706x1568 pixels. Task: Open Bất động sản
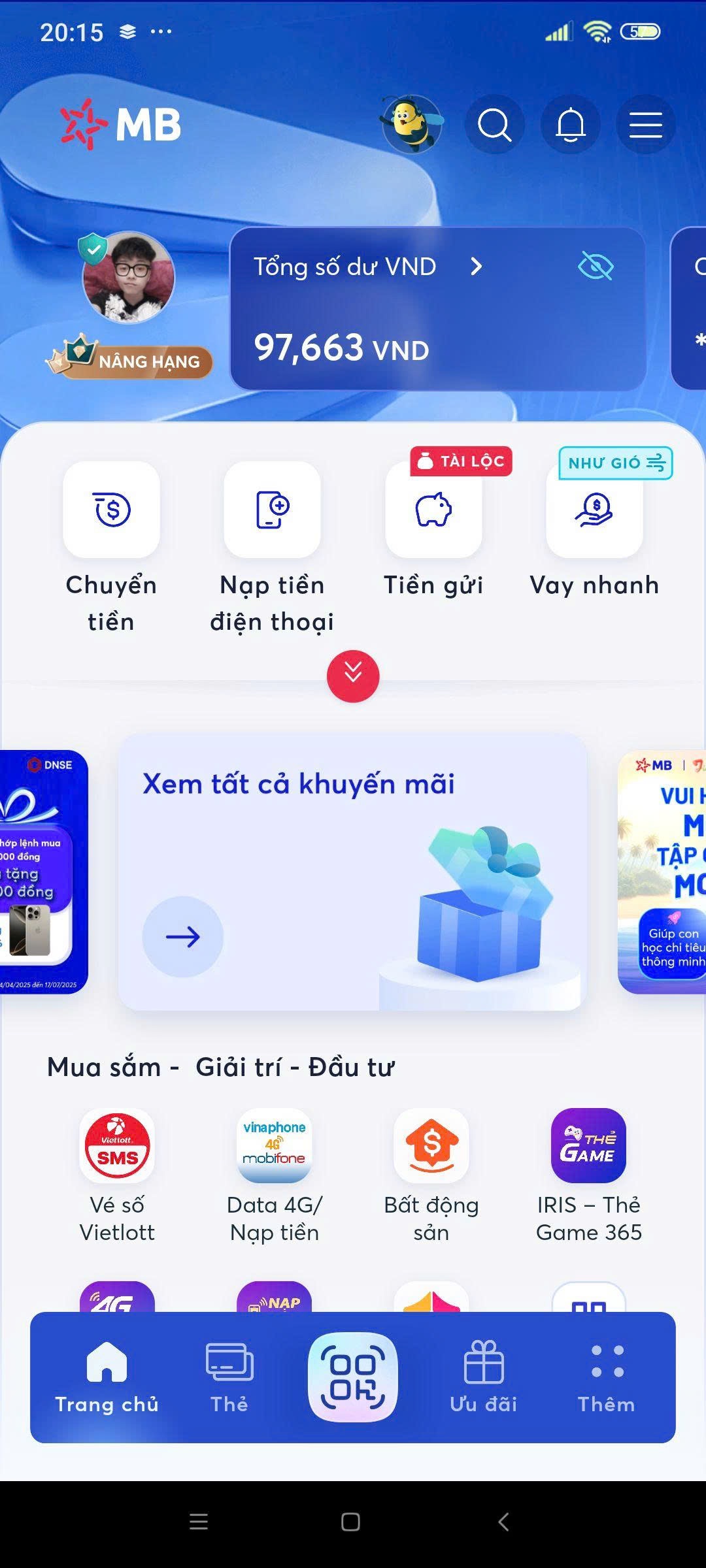[x=431, y=1147]
